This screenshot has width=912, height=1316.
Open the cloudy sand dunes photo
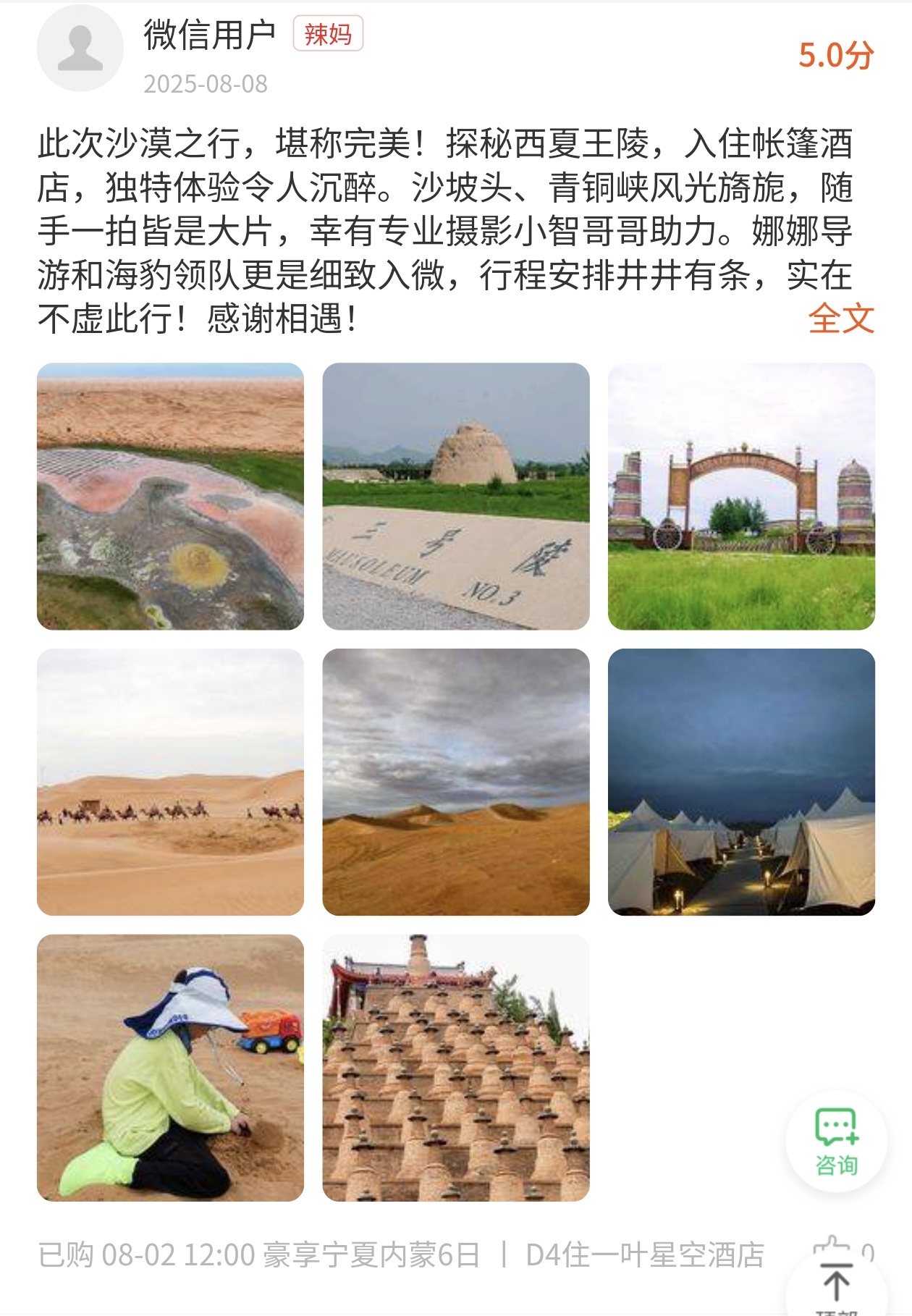pyautogui.click(x=456, y=782)
